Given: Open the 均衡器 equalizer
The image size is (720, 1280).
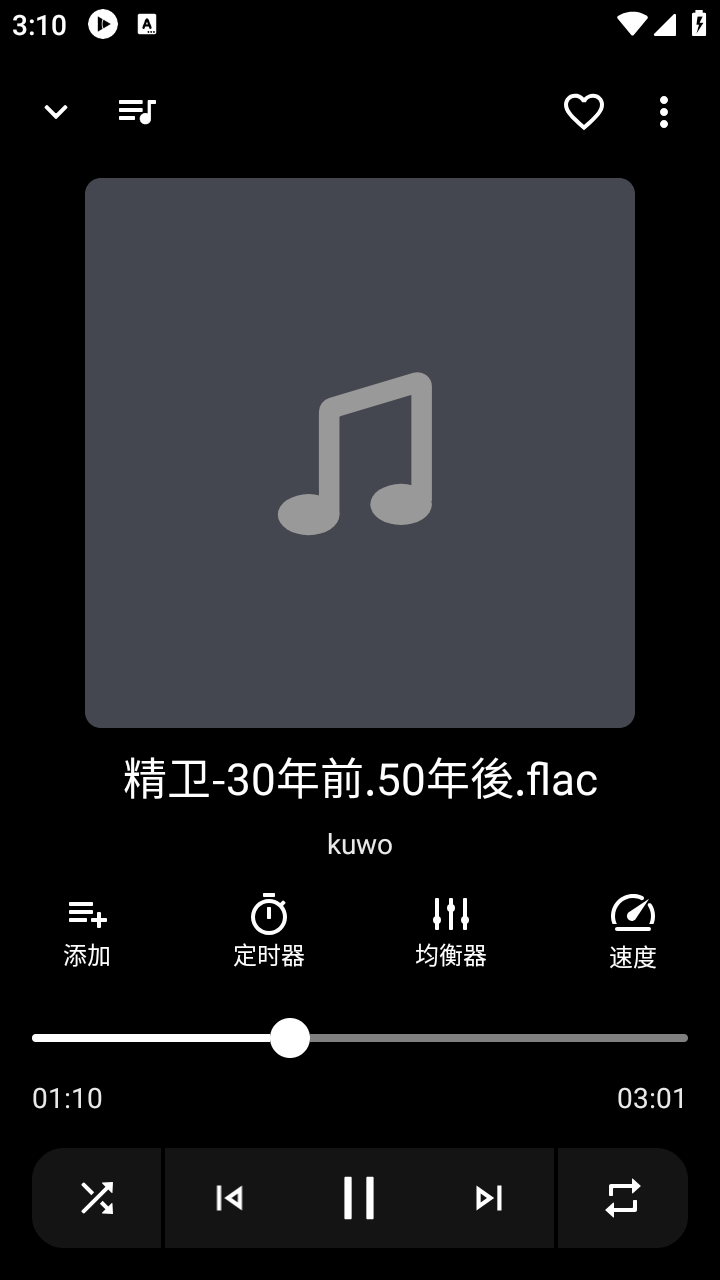Looking at the screenshot, I should click(x=450, y=928).
